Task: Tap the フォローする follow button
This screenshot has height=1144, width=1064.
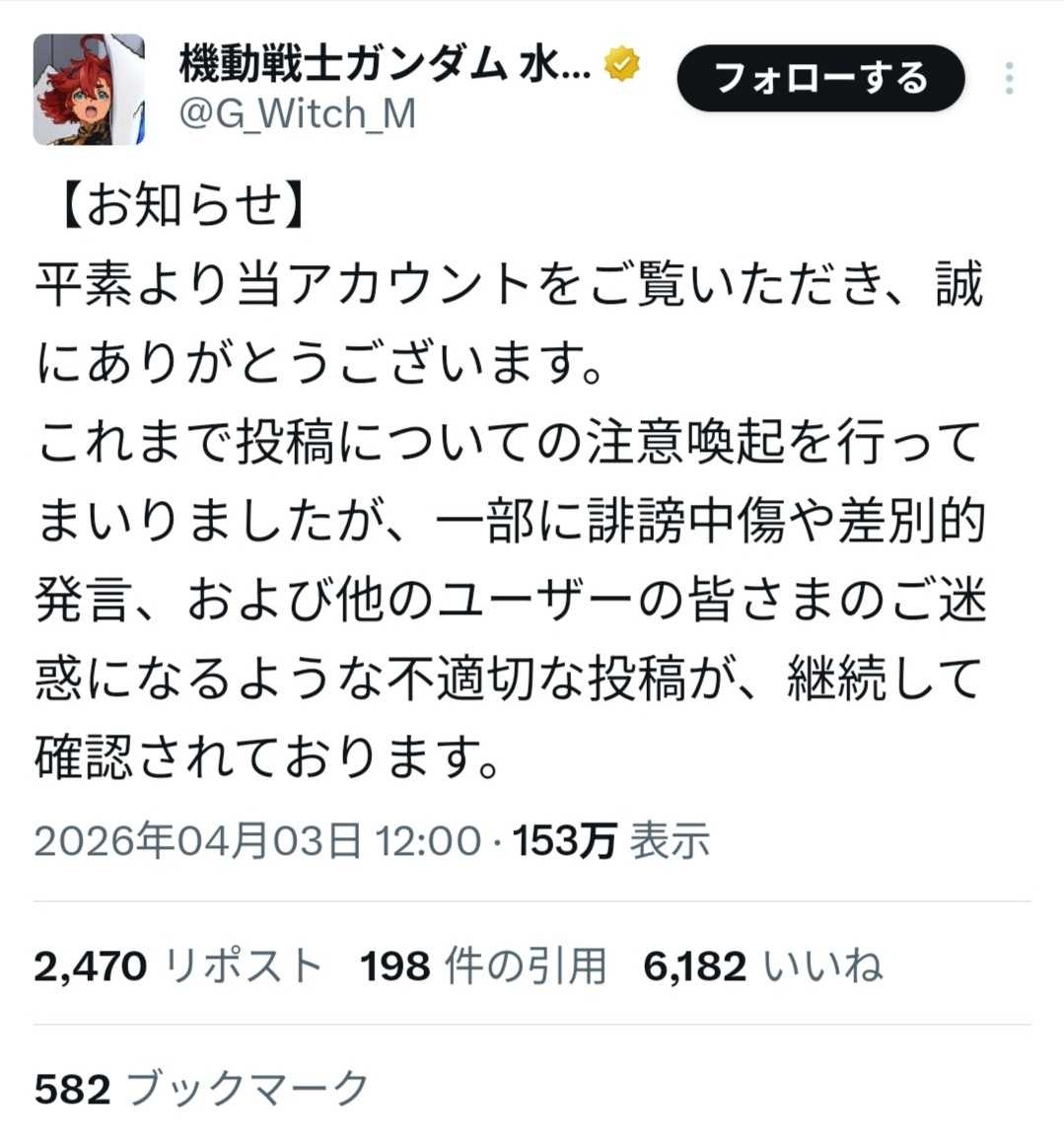Action: (819, 78)
